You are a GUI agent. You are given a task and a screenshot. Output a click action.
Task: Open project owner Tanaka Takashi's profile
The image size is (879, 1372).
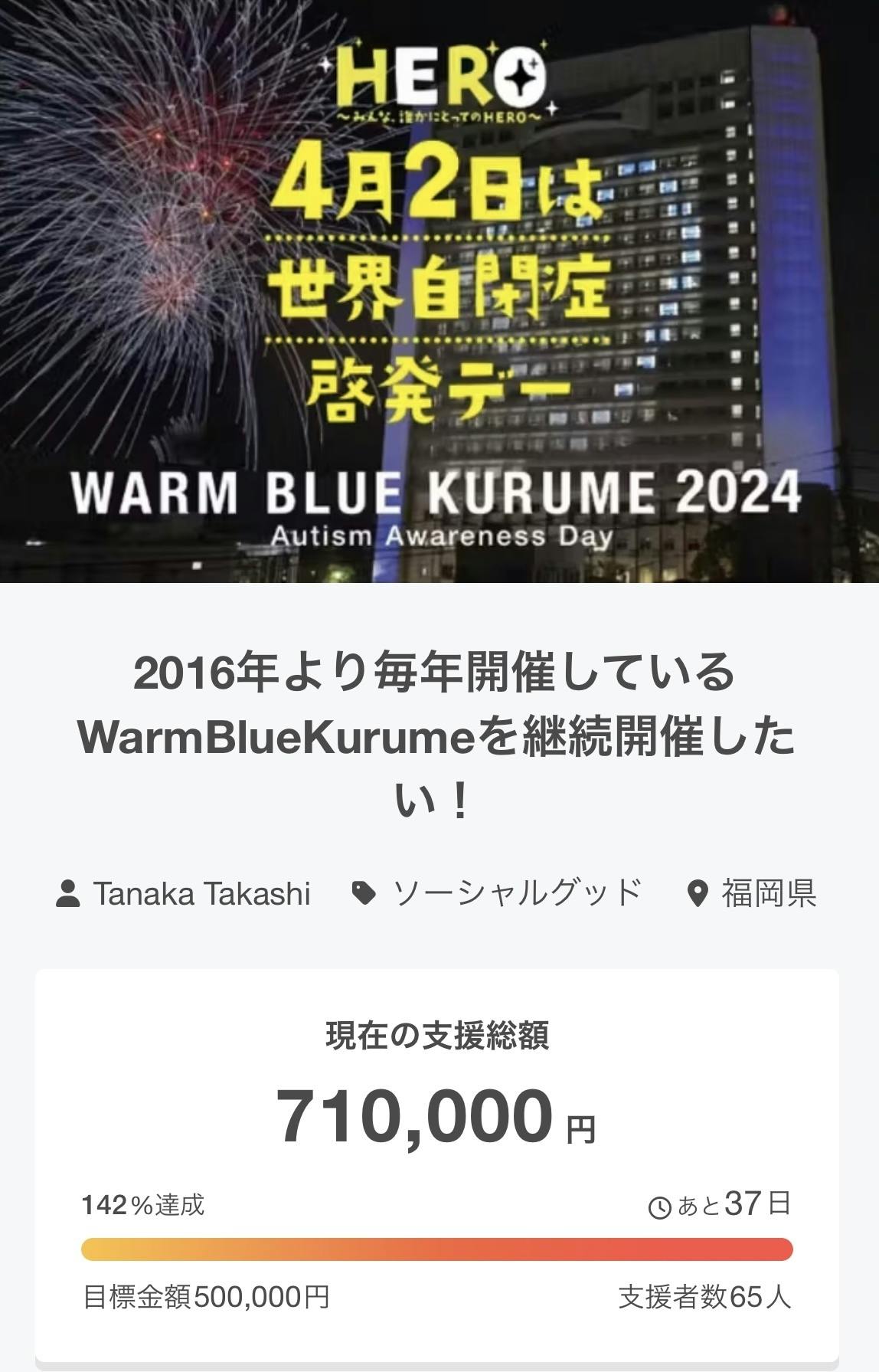click(x=201, y=893)
